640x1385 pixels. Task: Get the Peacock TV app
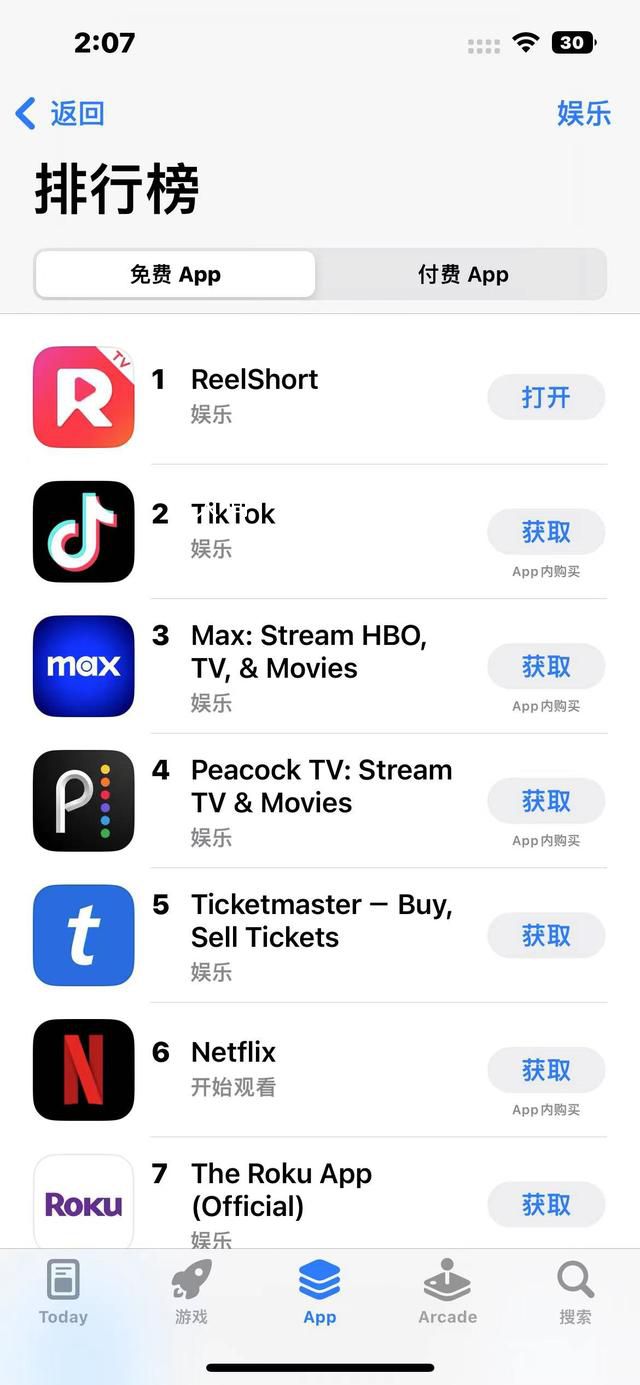[x=546, y=801]
